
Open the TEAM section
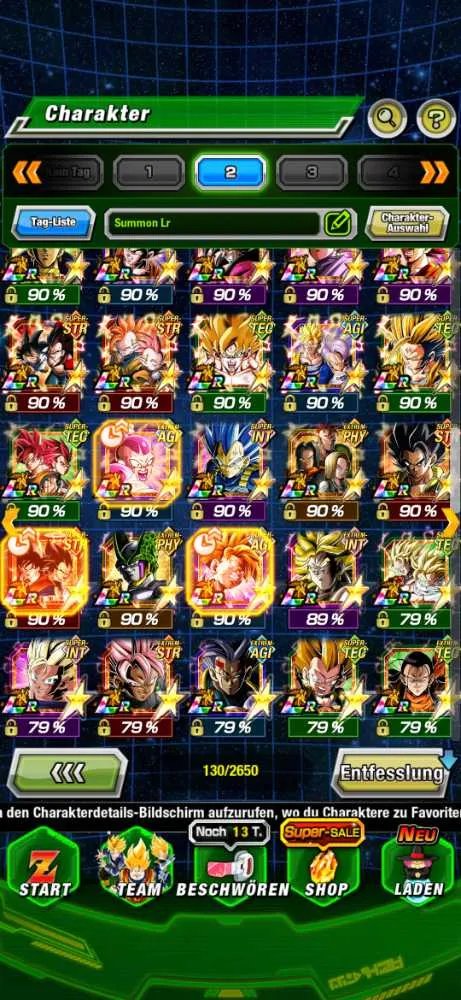(136, 864)
